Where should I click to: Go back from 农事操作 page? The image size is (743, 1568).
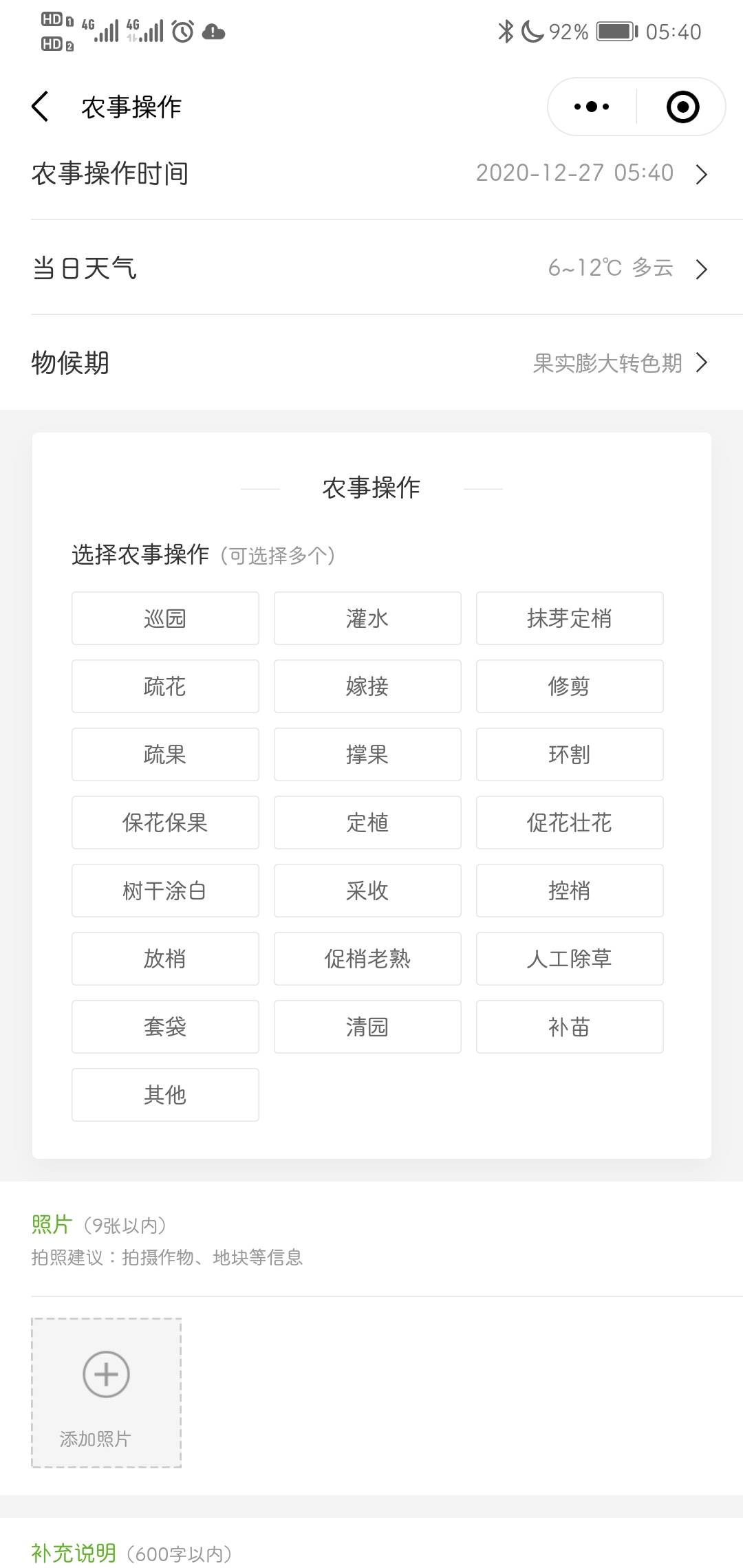coord(41,107)
